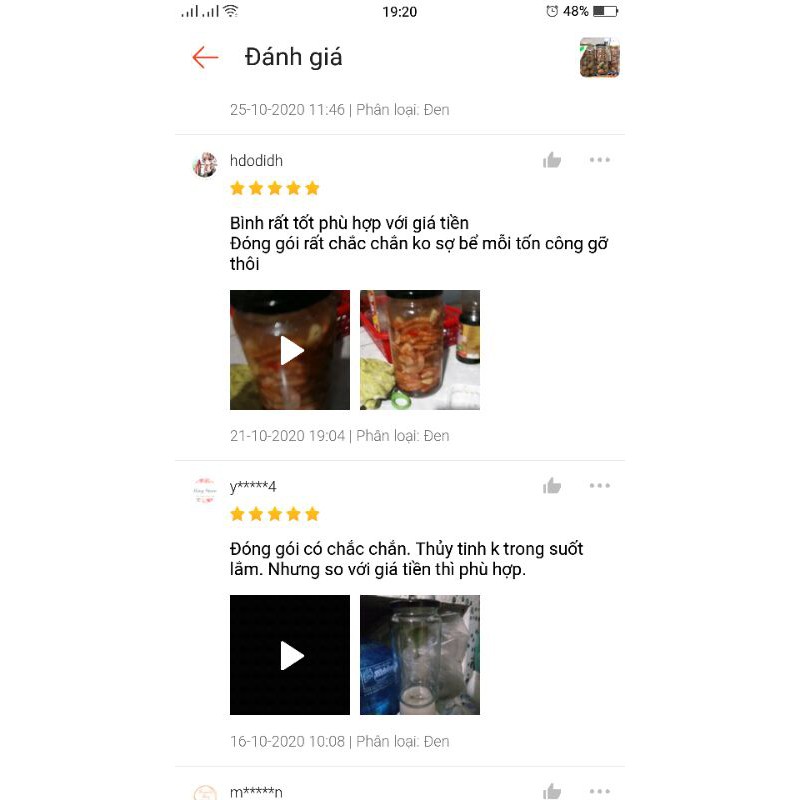Image resolution: width=800 pixels, height=800 pixels.
Task: View the glass jar photo in y*****4's review
Action: click(x=420, y=655)
